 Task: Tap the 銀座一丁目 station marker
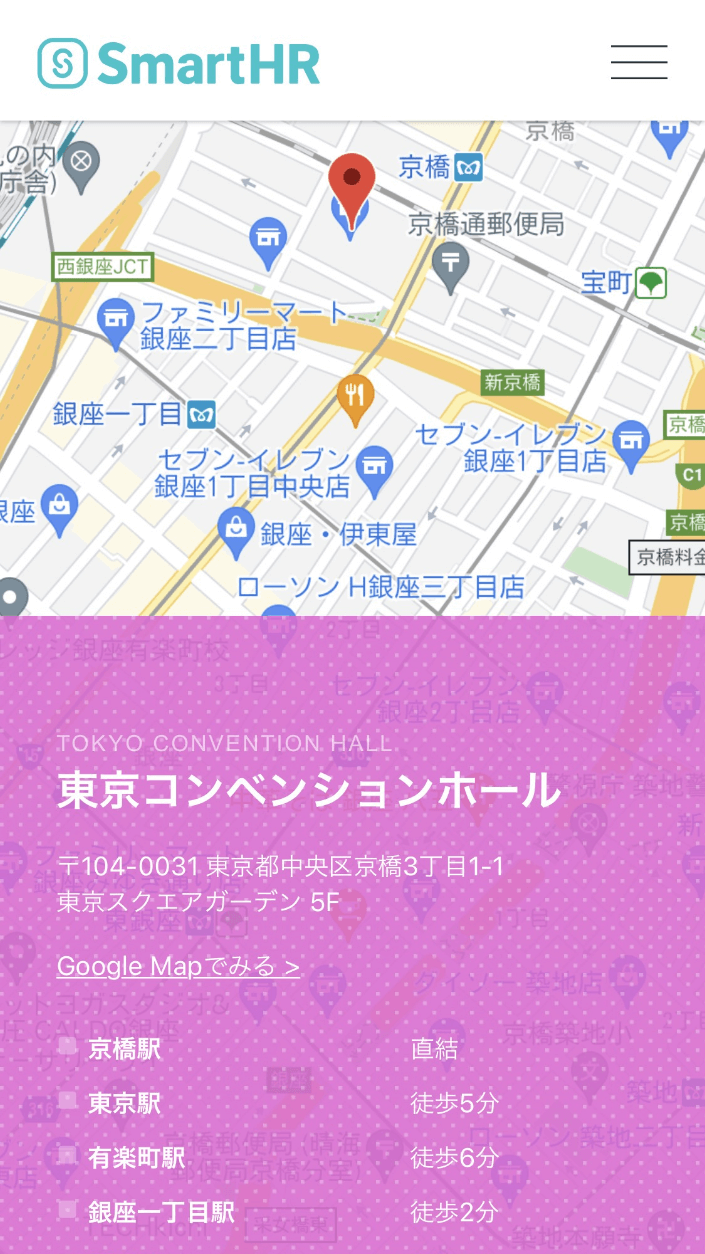pyautogui.click(x=202, y=413)
